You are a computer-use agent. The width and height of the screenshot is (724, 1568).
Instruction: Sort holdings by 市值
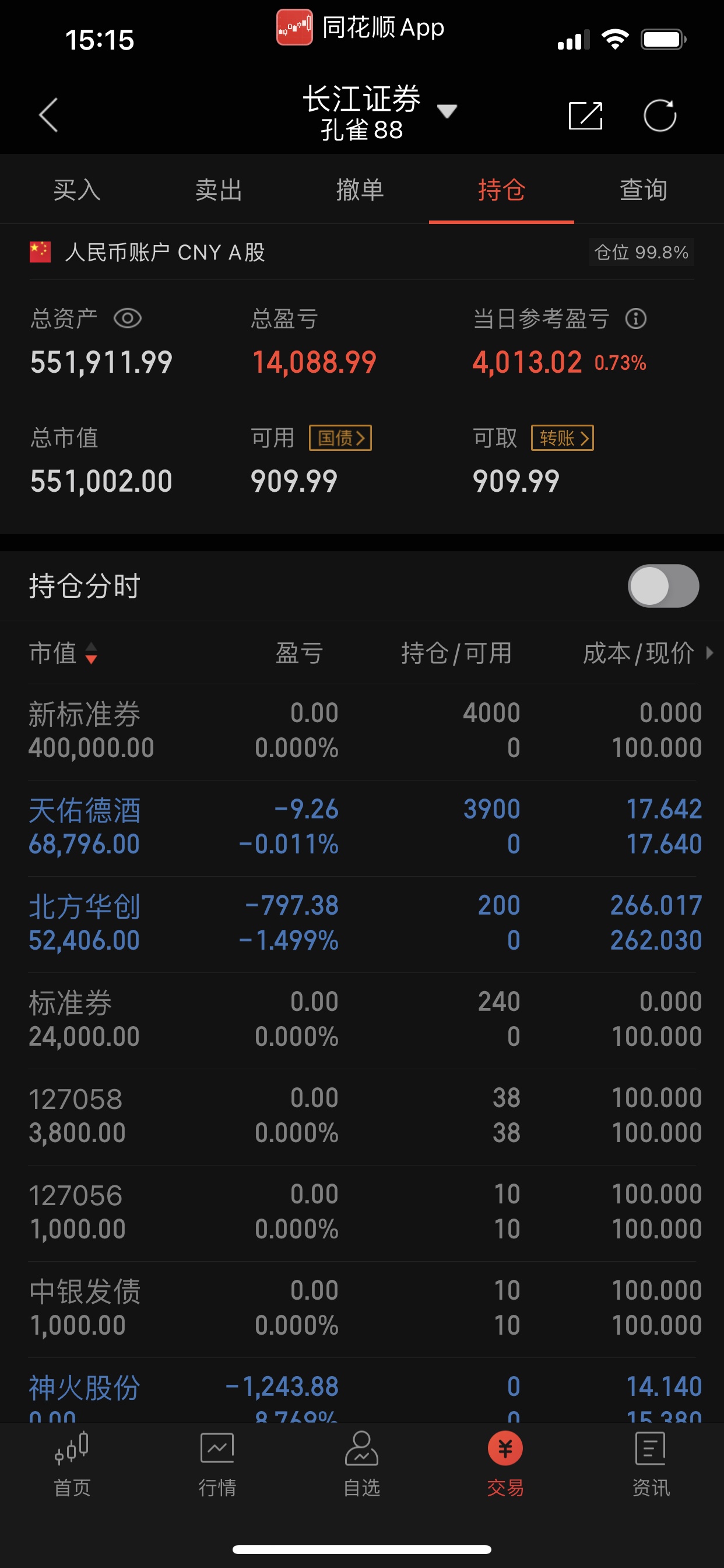(x=64, y=653)
